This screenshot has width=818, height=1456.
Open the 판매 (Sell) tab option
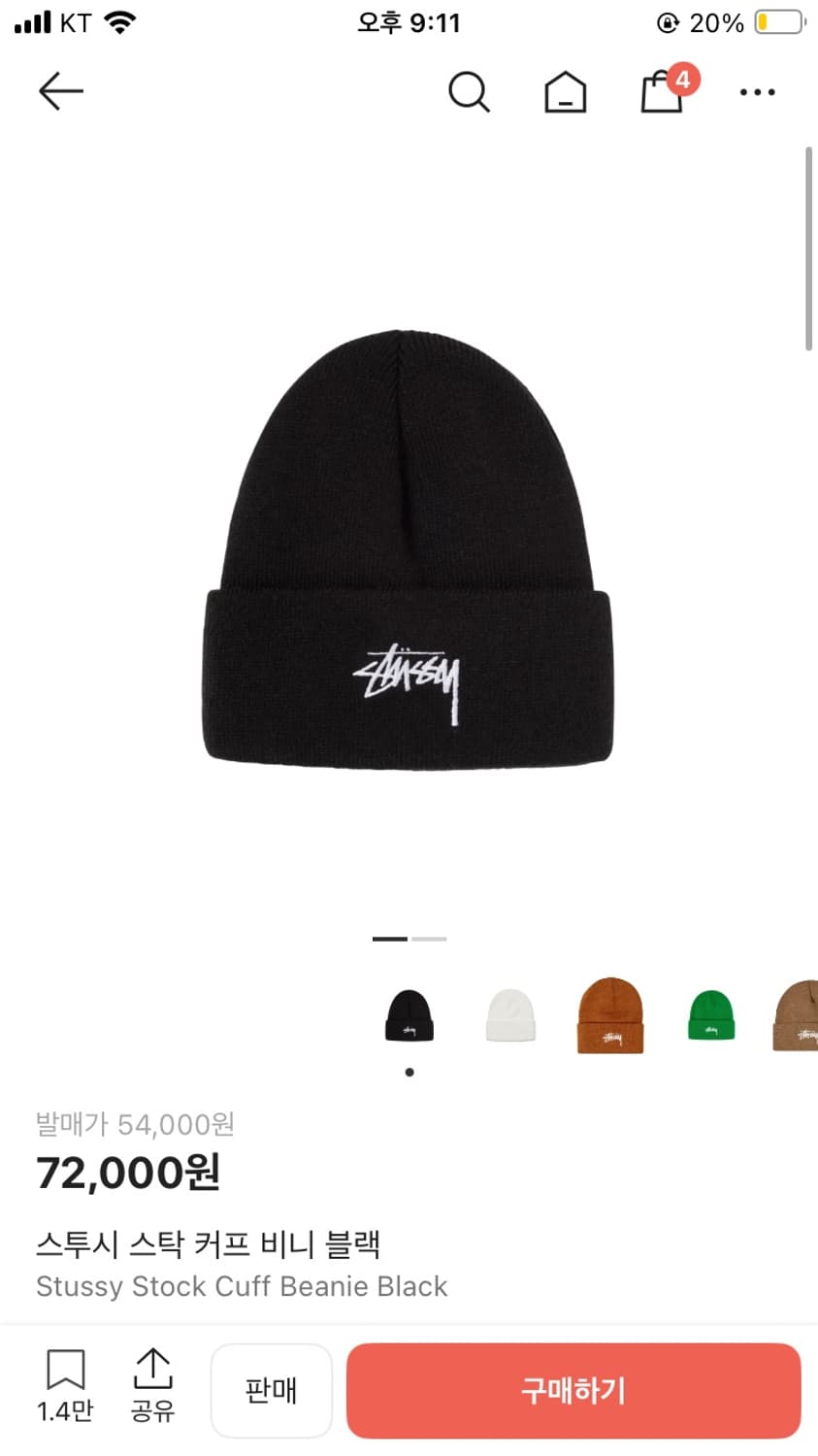272,1391
